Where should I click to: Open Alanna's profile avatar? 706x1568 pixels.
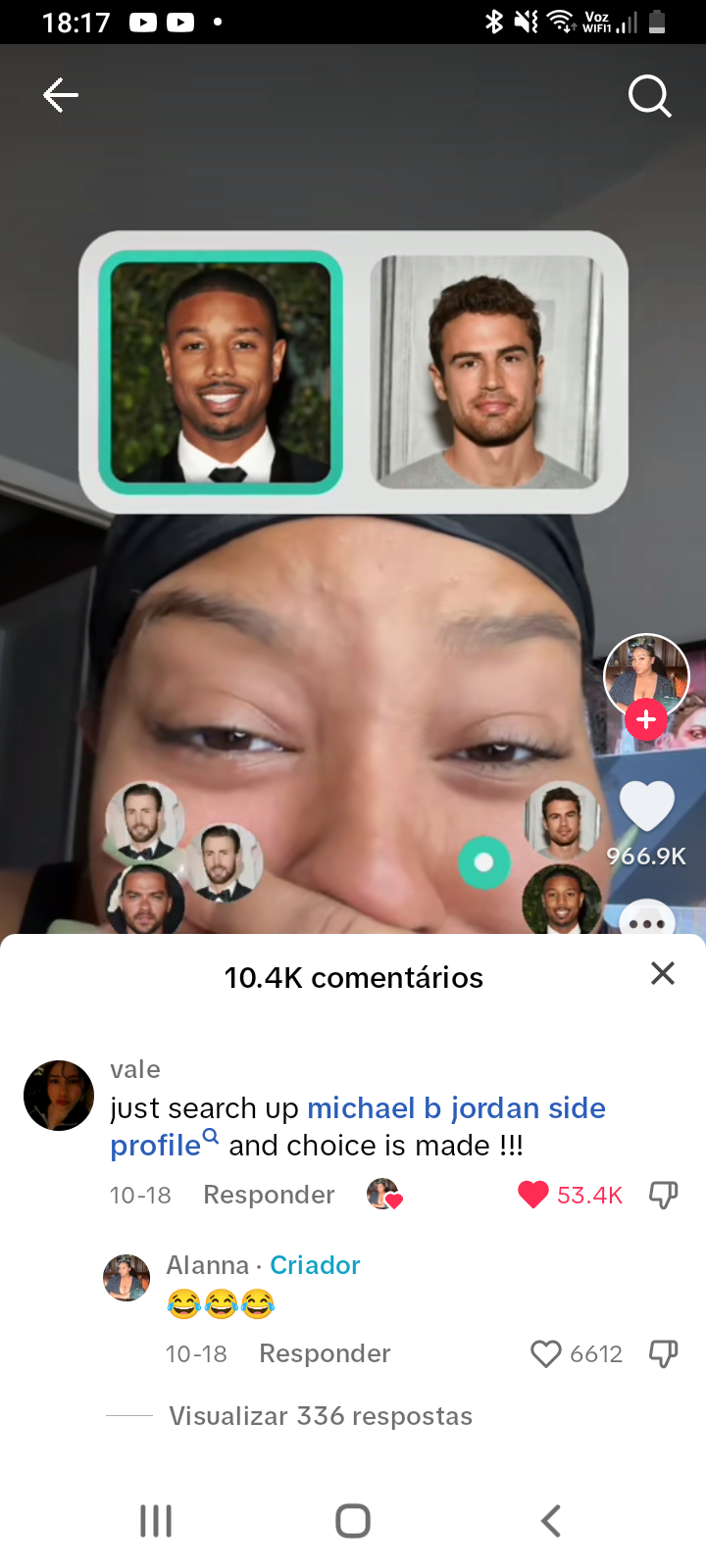(x=126, y=1278)
